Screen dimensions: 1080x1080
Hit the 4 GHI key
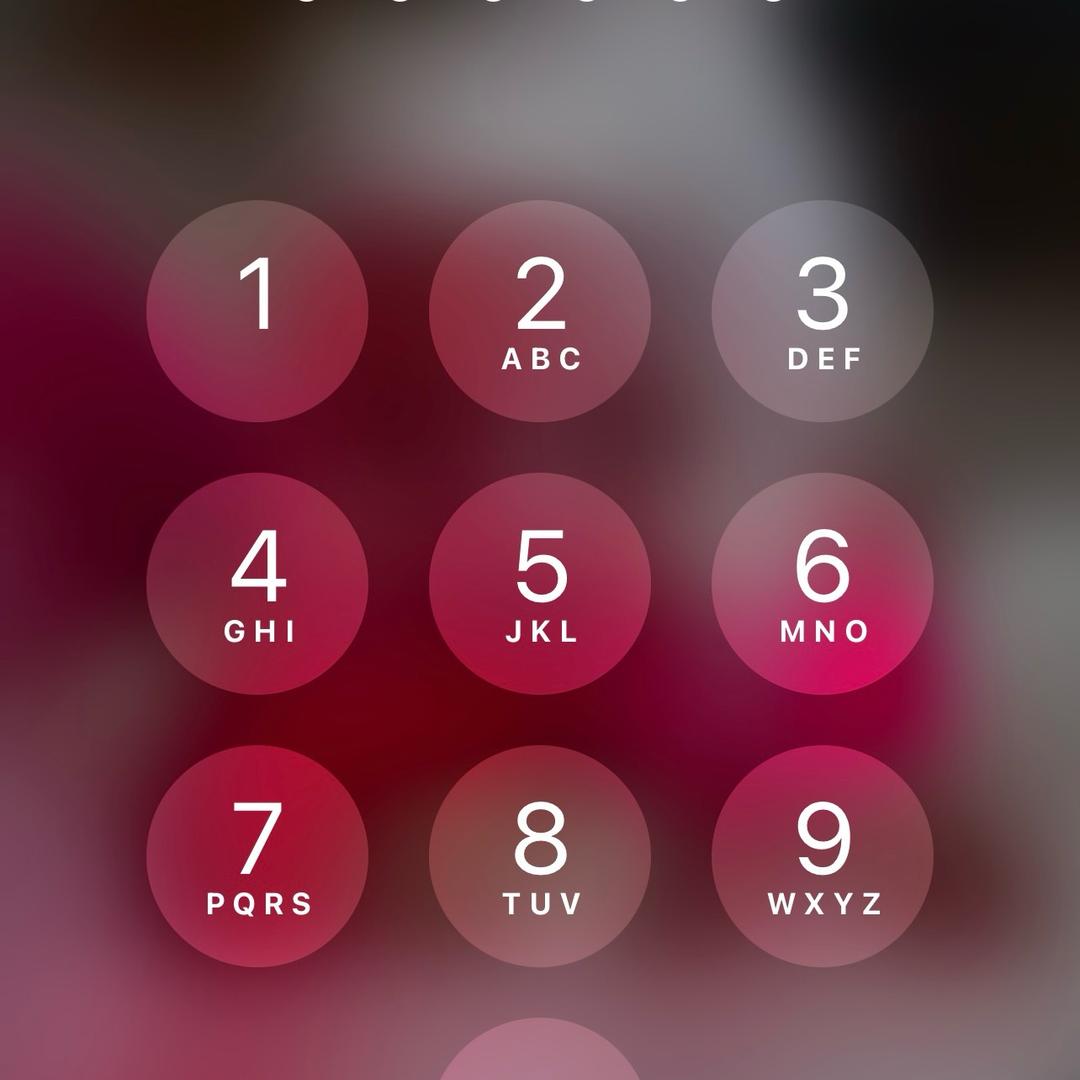pyautogui.click(x=257, y=584)
